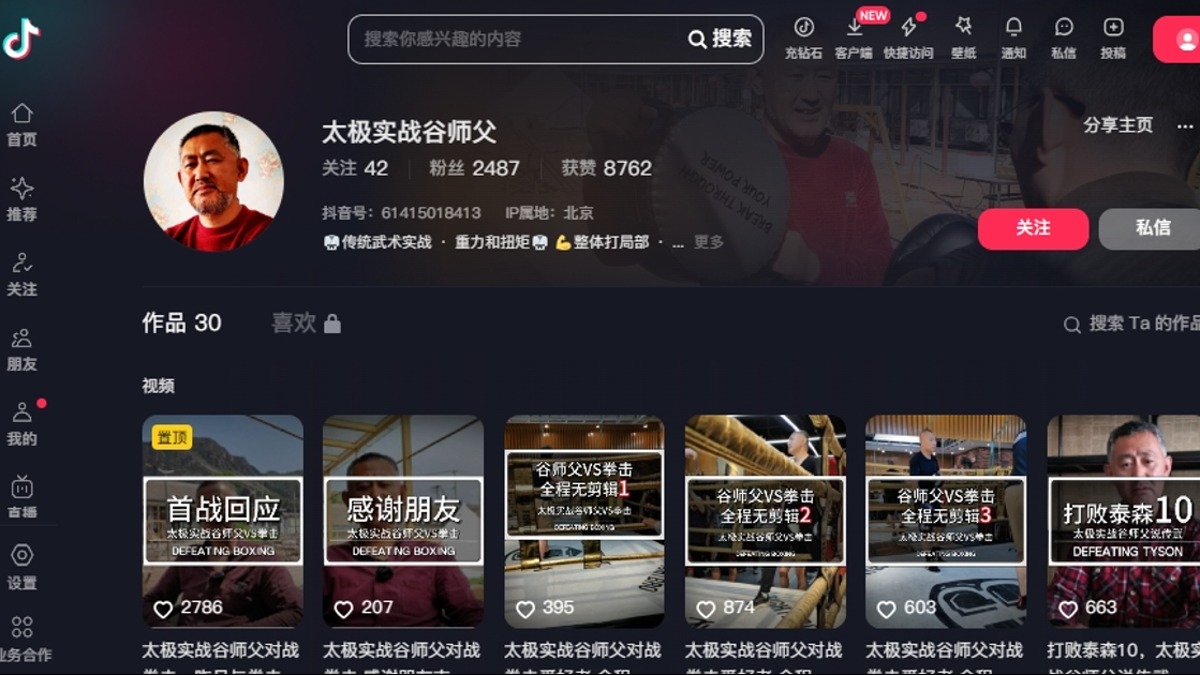The height and width of the screenshot is (675, 1200).
Task: Open profile overflow three-dots menu
Action: click(x=1185, y=126)
